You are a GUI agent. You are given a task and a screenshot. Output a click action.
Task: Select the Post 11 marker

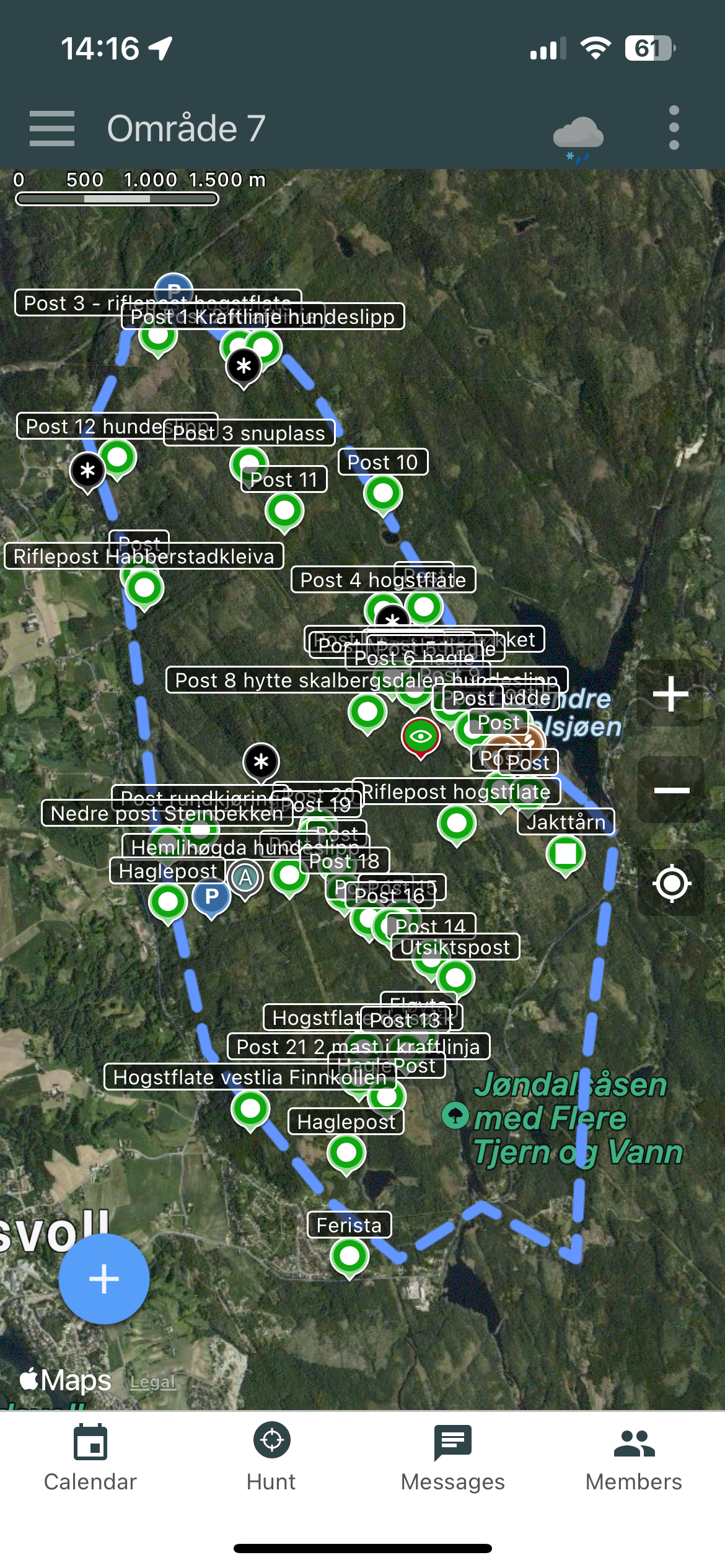284,511
